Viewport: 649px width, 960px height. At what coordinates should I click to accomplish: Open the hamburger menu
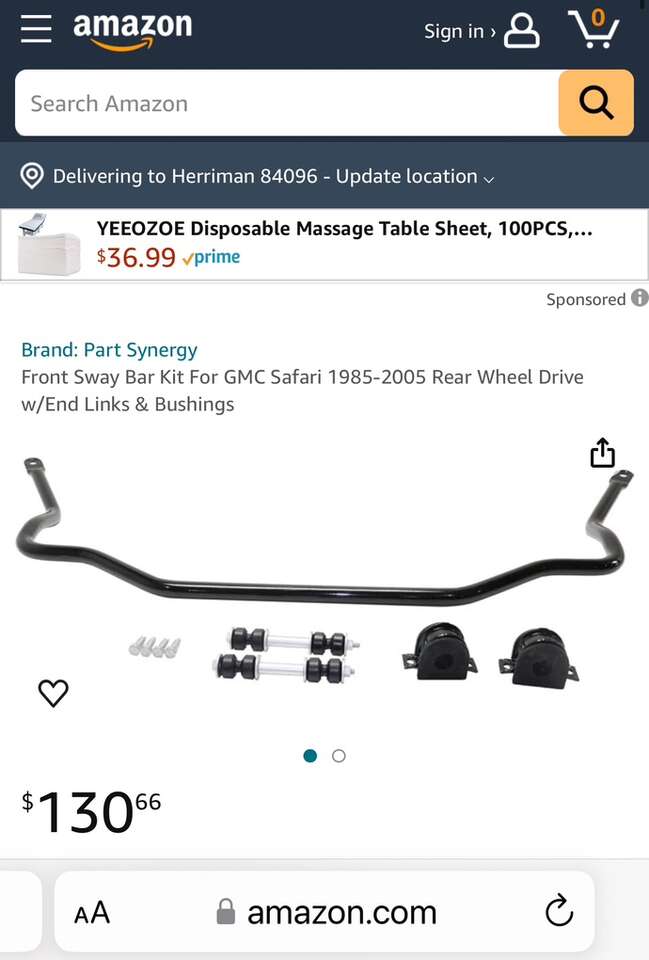pos(35,30)
